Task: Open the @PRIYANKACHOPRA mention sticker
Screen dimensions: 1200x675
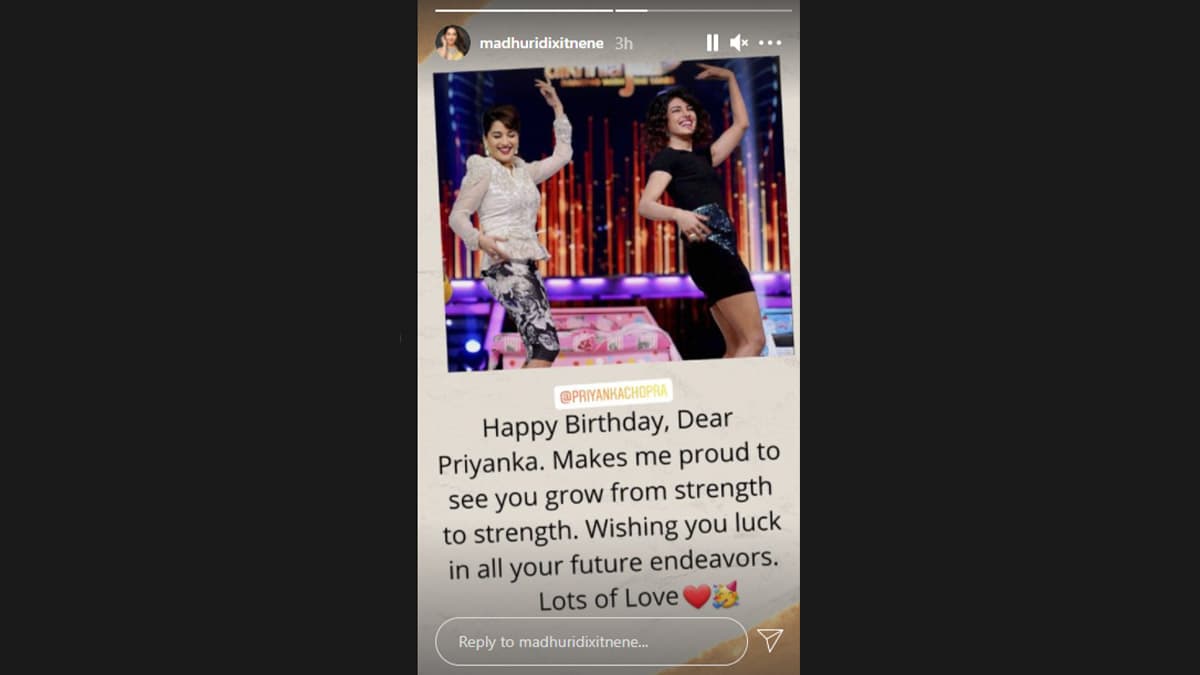Action: [x=613, y=394]
